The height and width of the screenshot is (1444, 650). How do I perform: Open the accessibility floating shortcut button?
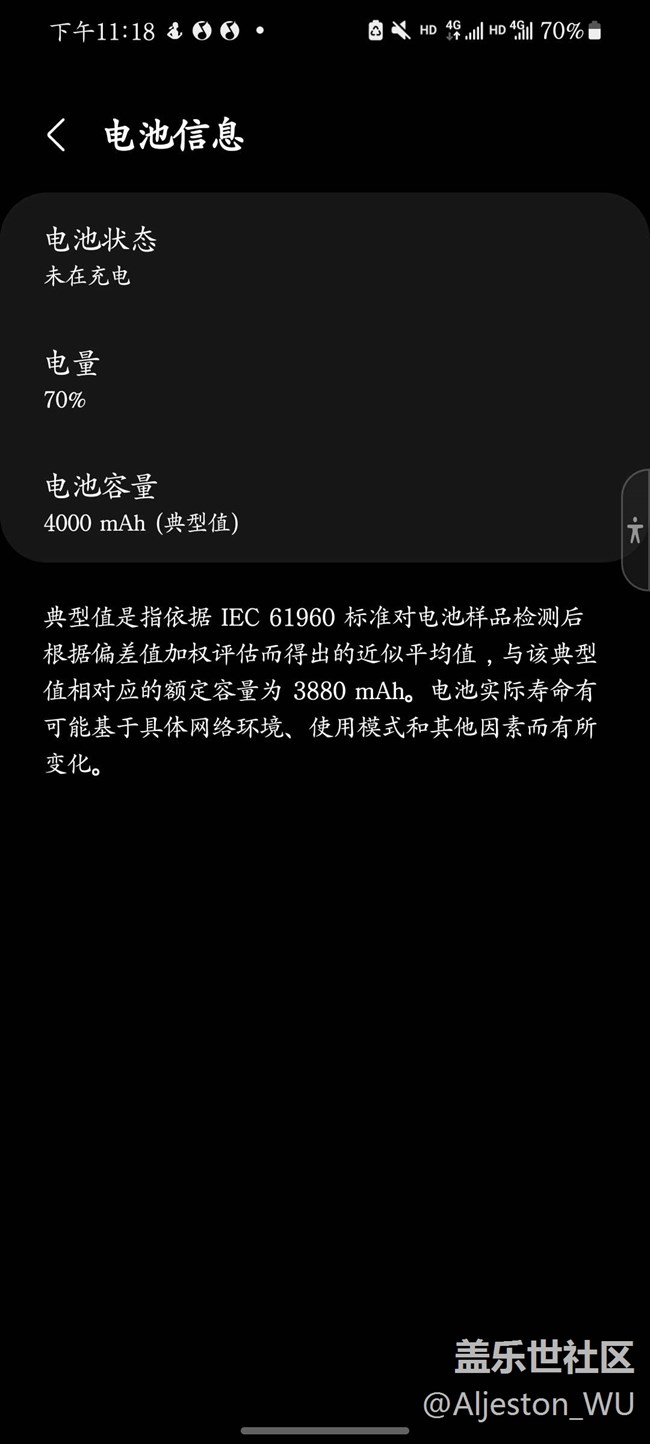(635, 530)
